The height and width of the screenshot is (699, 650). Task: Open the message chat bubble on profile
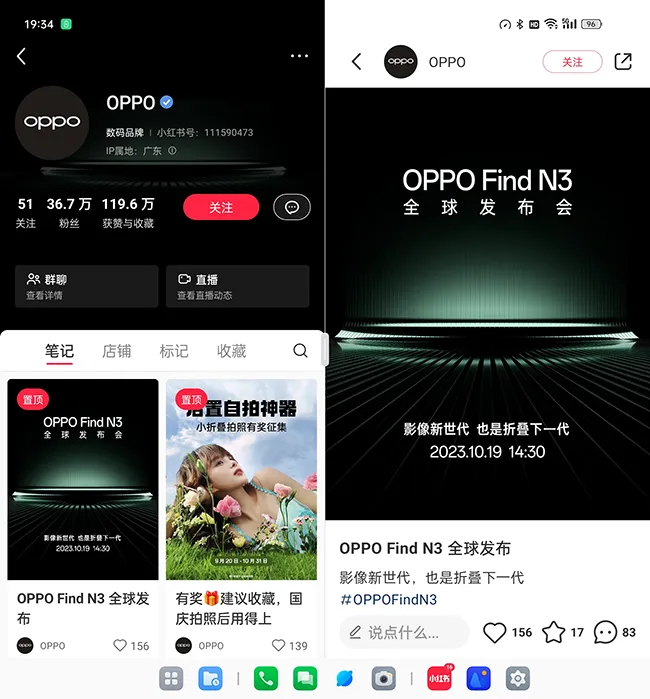click(x=292, y=207)
